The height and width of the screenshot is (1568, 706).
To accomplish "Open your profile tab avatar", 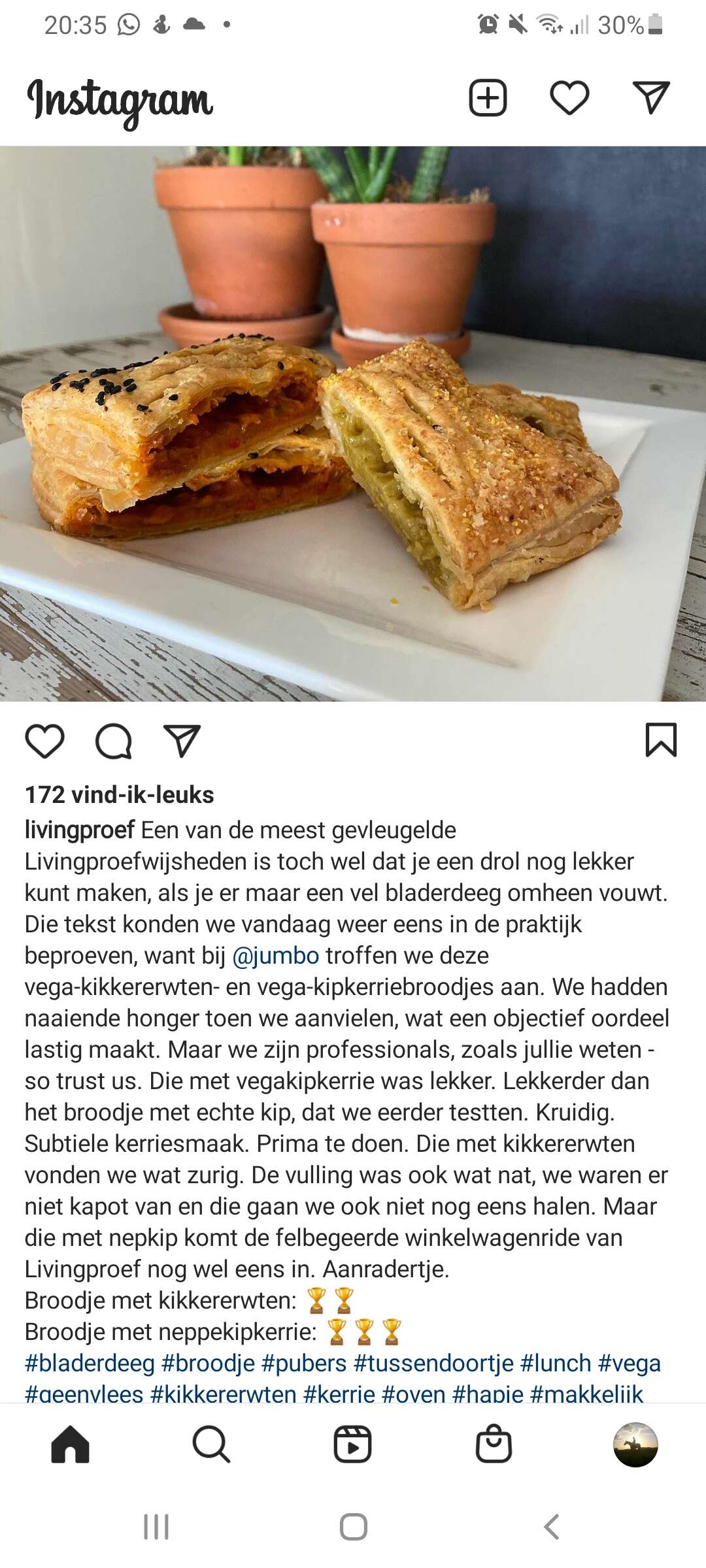I will pyautogui.click(x=635, y=1444).
